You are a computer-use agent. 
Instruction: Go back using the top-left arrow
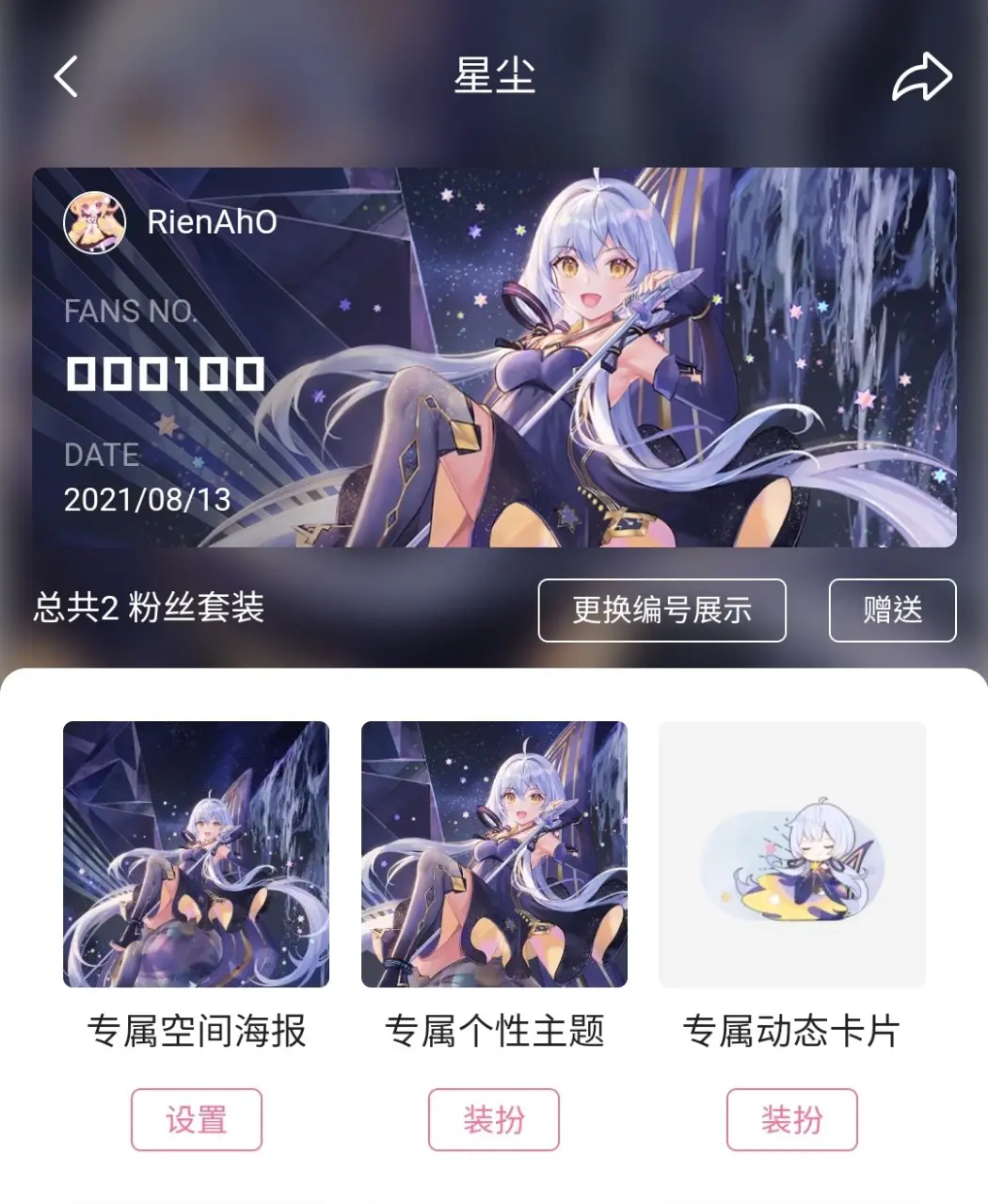point(66,76)
